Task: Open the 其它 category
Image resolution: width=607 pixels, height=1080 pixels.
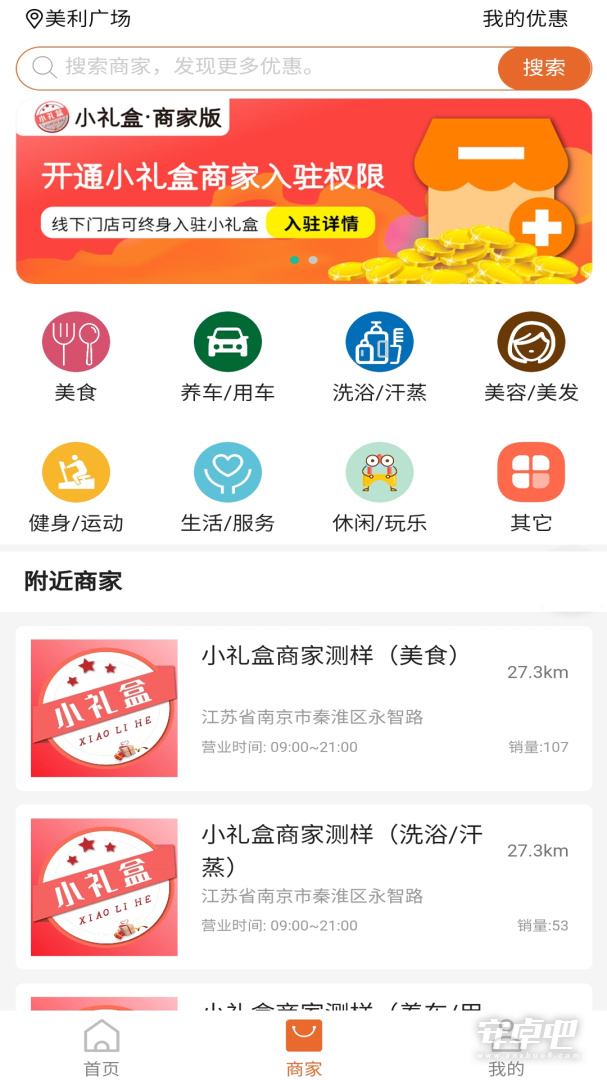Action: (x=531, y=488)
